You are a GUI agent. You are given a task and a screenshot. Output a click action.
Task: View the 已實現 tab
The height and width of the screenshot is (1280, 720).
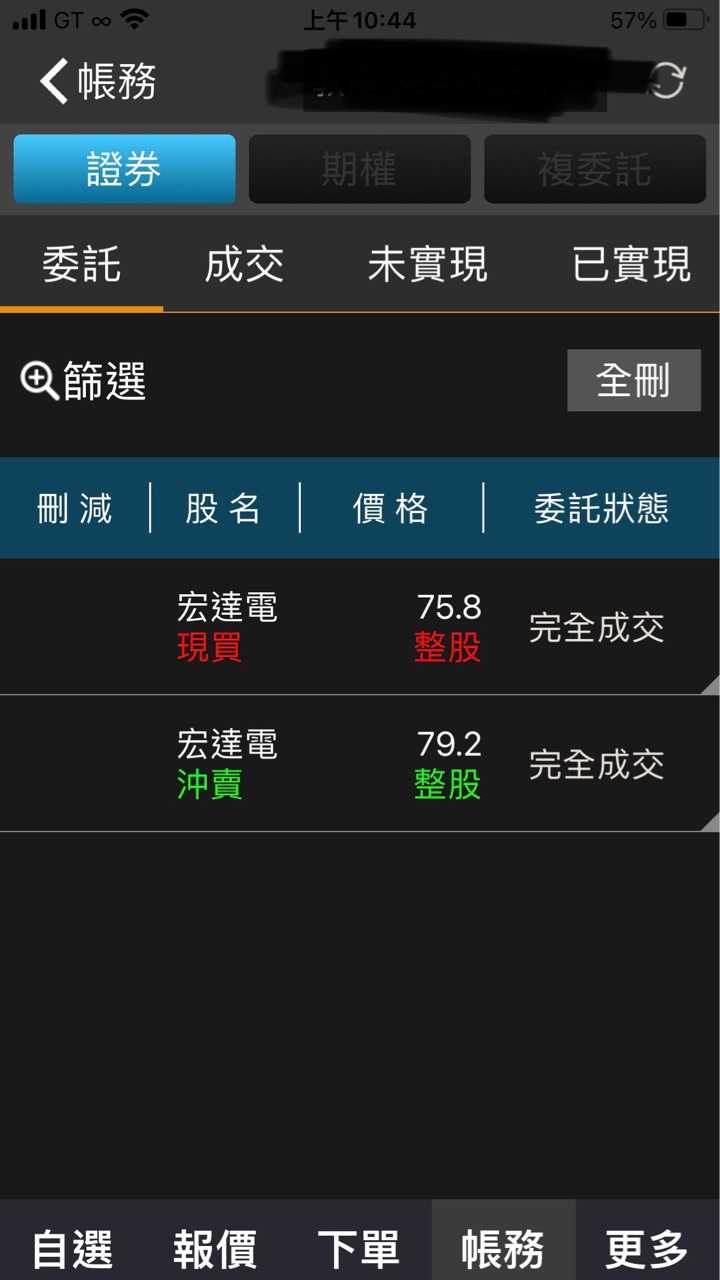630,265
